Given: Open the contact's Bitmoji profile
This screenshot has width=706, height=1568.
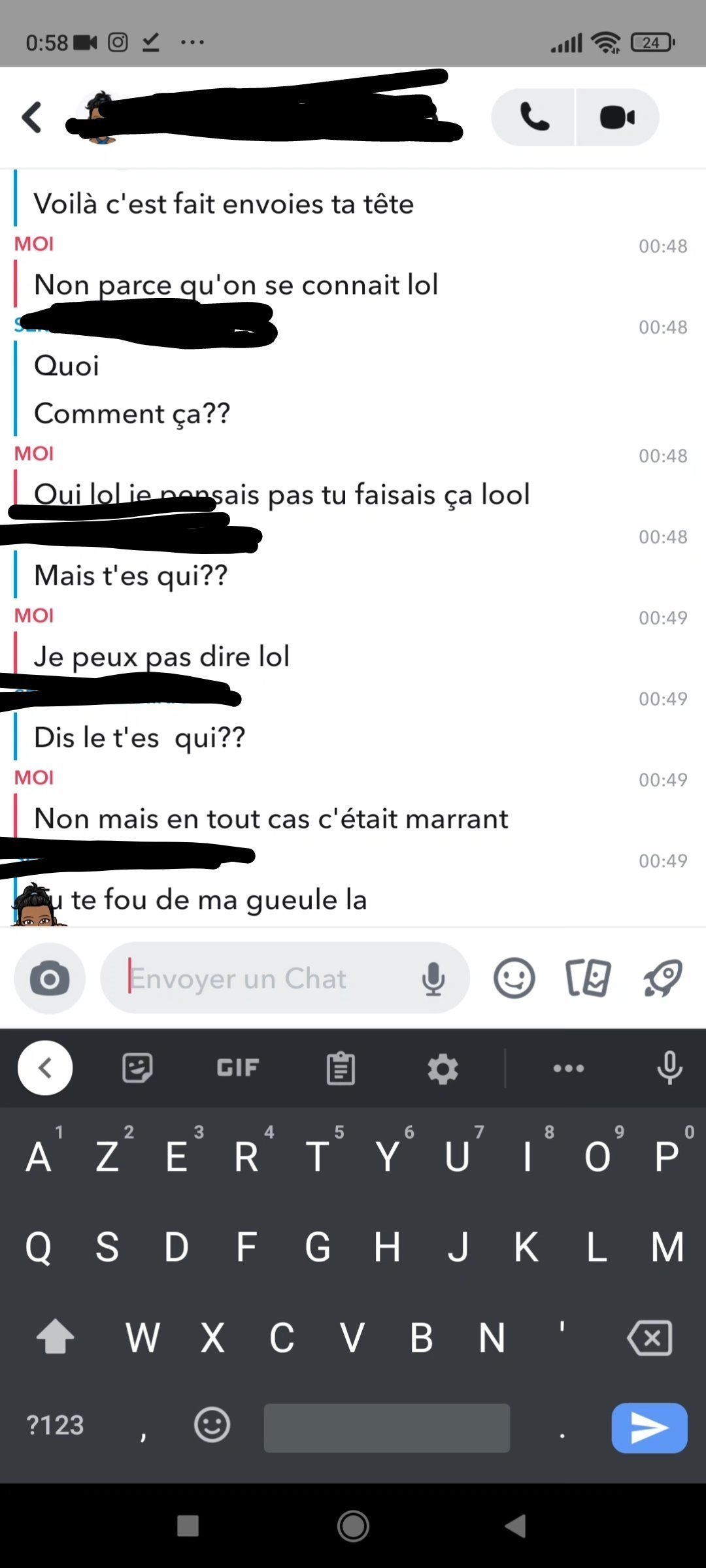Looking at the screenshot, I should pos(100,118).
